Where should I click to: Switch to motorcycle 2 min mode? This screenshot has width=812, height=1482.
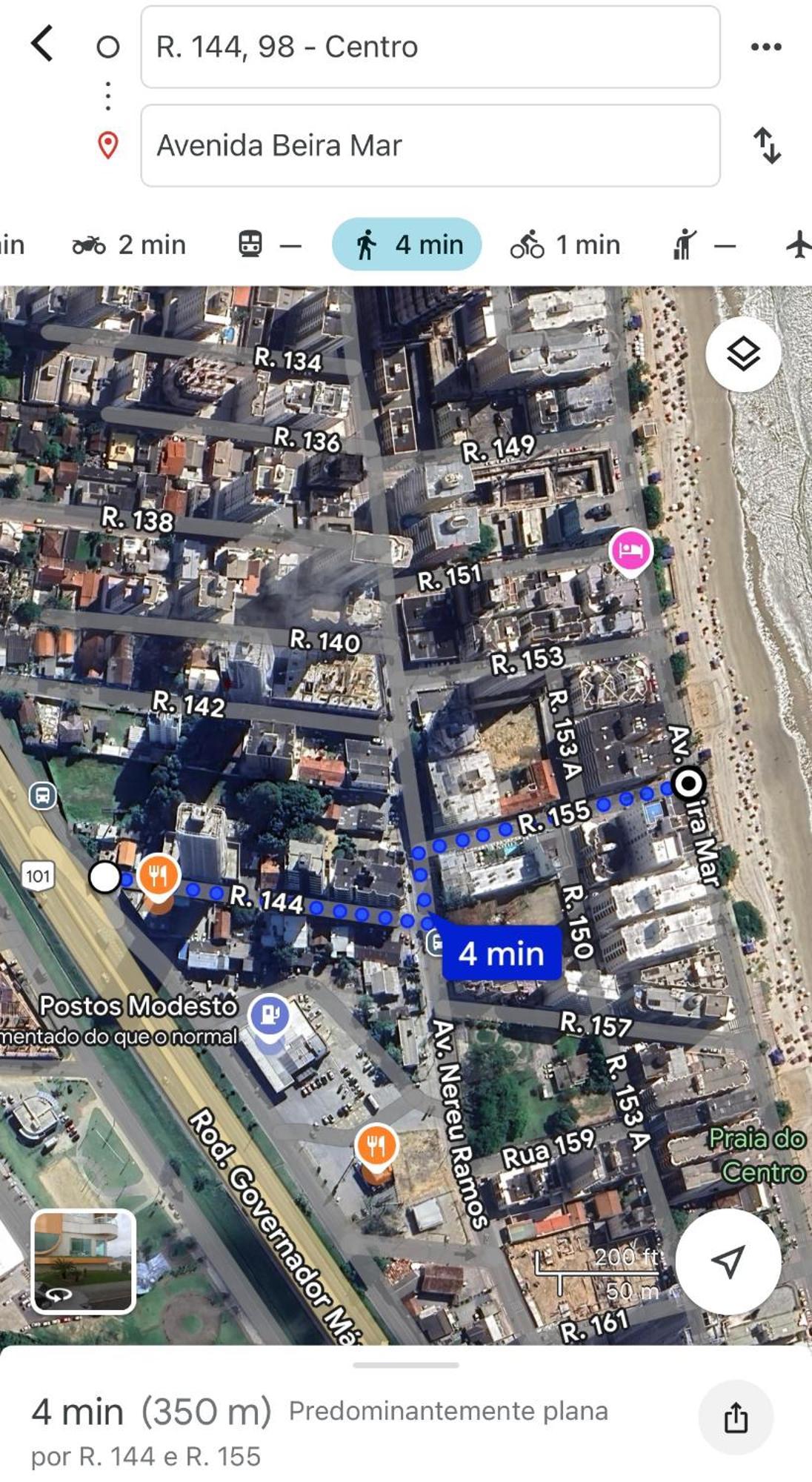coord(130,245)
